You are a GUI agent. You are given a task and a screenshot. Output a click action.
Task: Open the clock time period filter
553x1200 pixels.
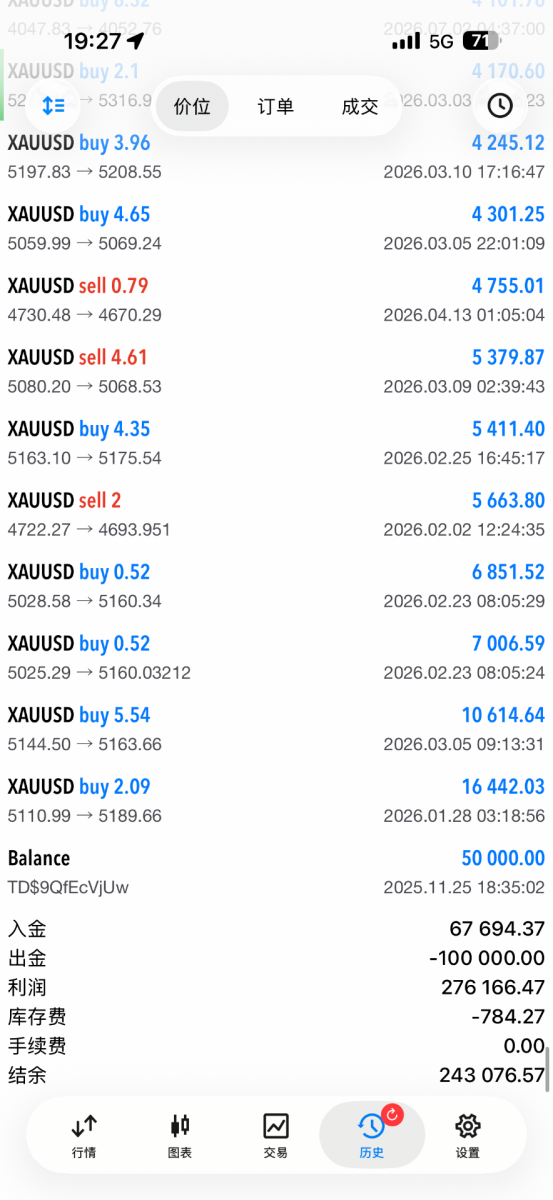500,105
